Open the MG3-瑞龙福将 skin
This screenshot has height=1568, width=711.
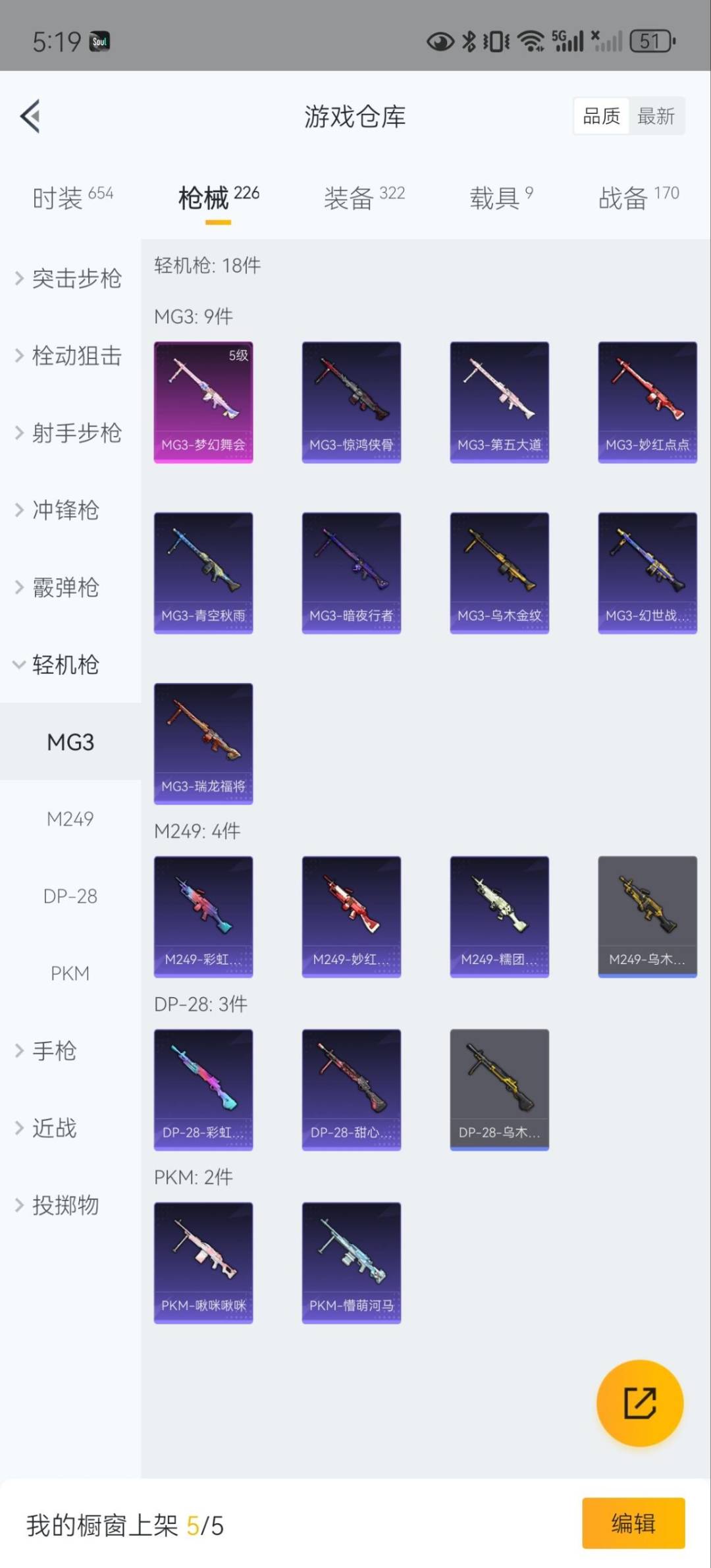click(203, 743)
